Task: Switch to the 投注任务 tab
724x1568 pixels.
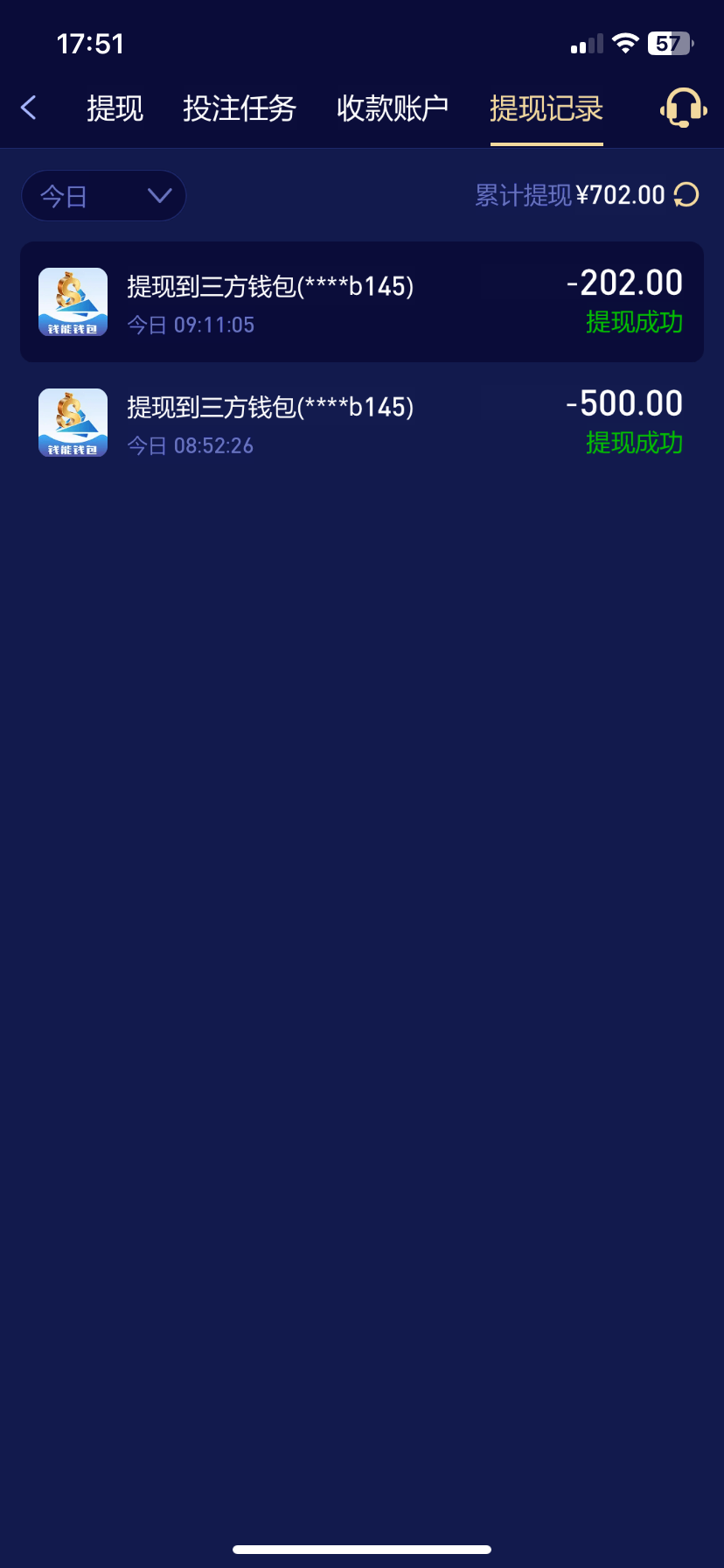Action: pos(240,108)
